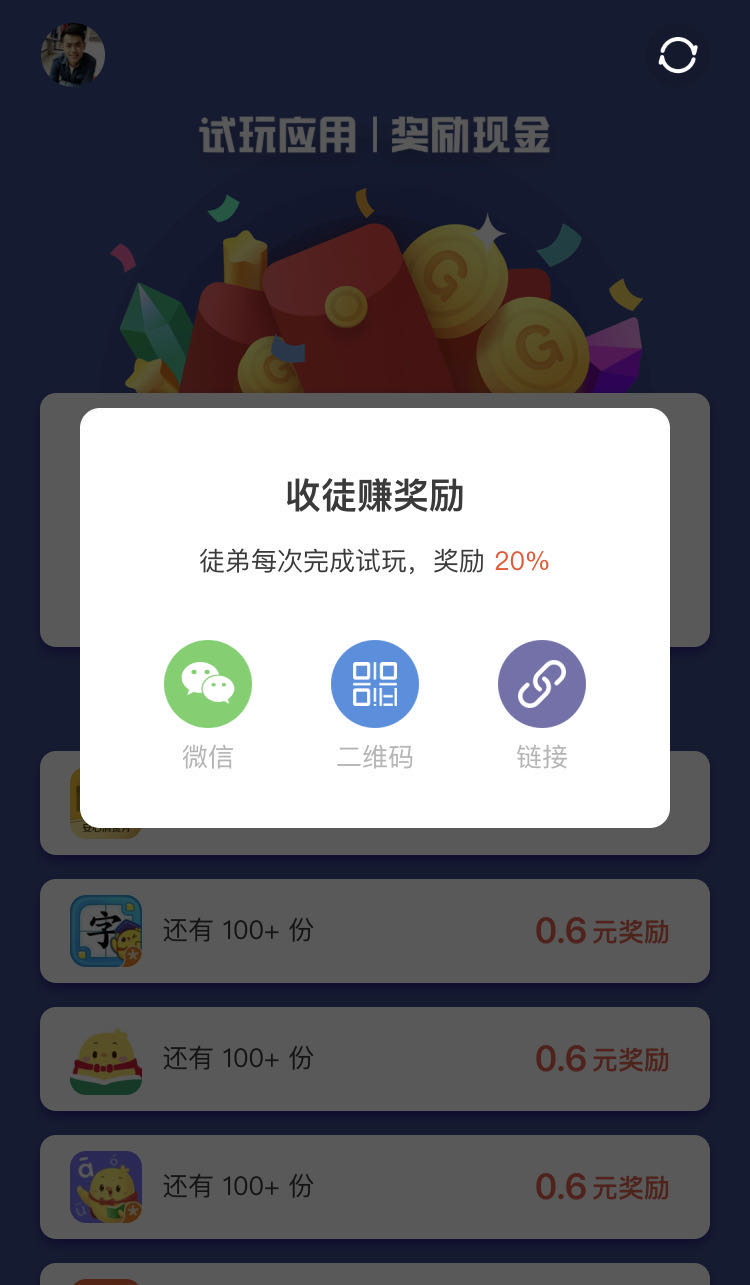
Task: Open the profile avatar
Action: 73,55
